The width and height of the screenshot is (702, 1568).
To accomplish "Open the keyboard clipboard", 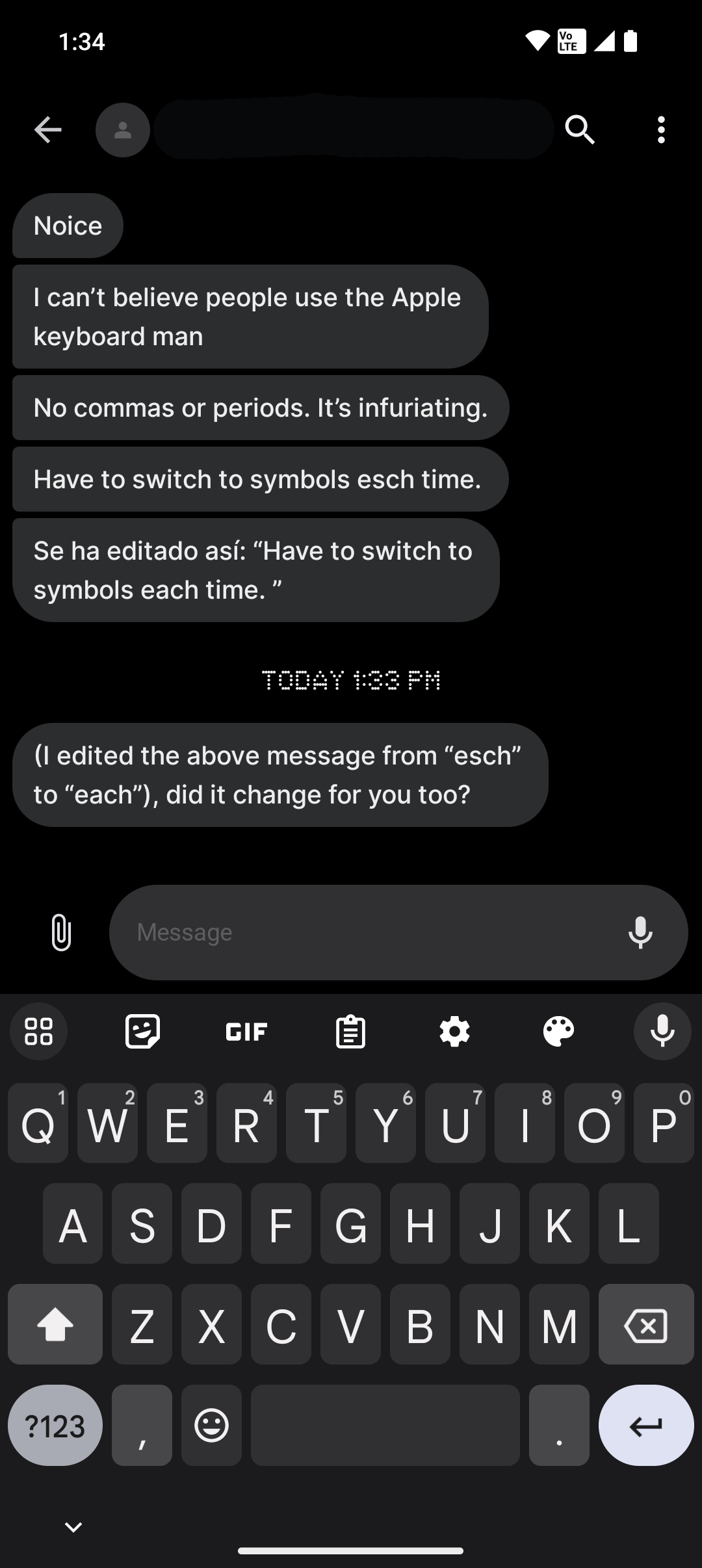I will [x=350, y=1031].
